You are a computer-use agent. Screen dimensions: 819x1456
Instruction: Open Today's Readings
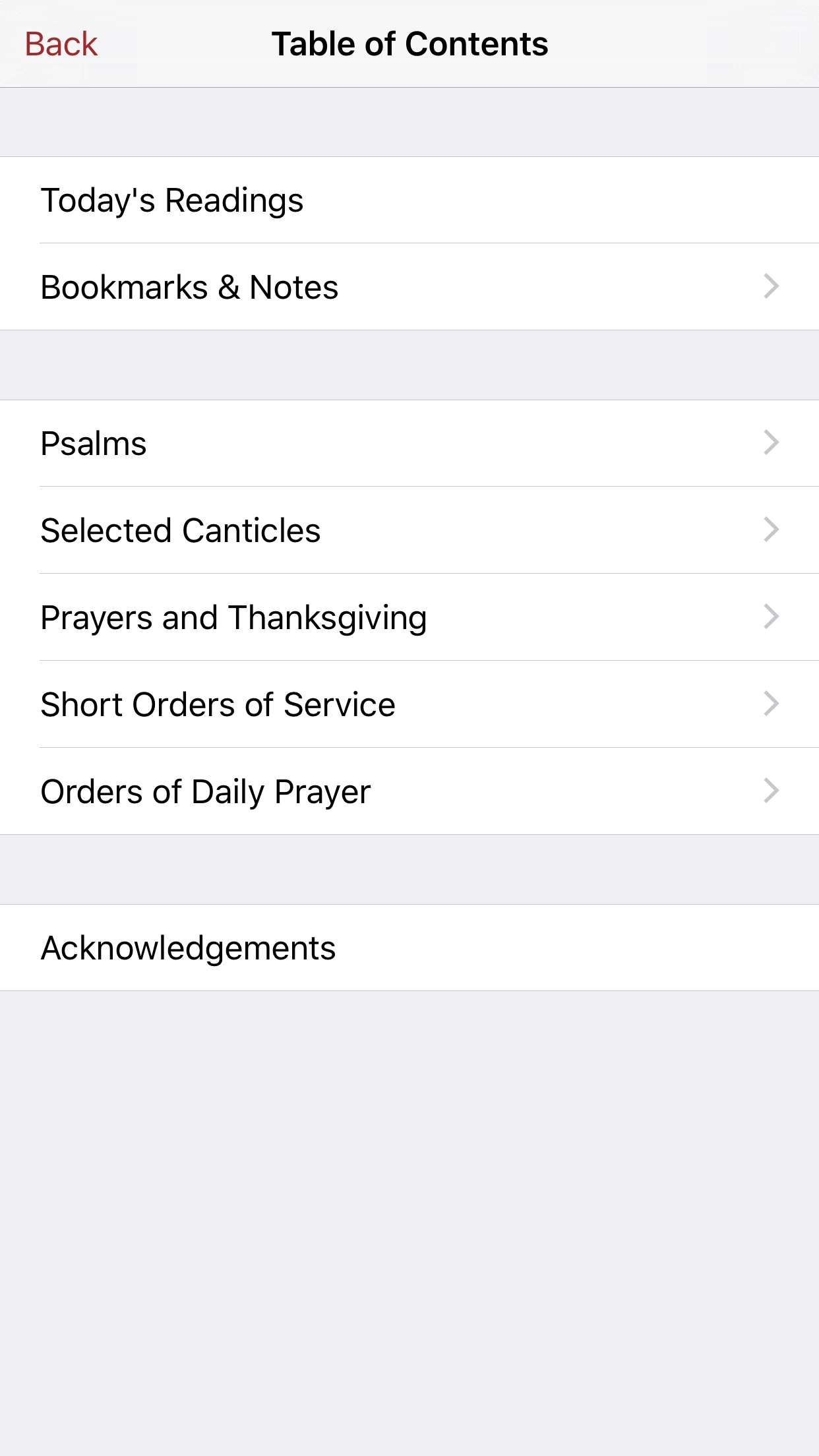click(x=171, y=200)
